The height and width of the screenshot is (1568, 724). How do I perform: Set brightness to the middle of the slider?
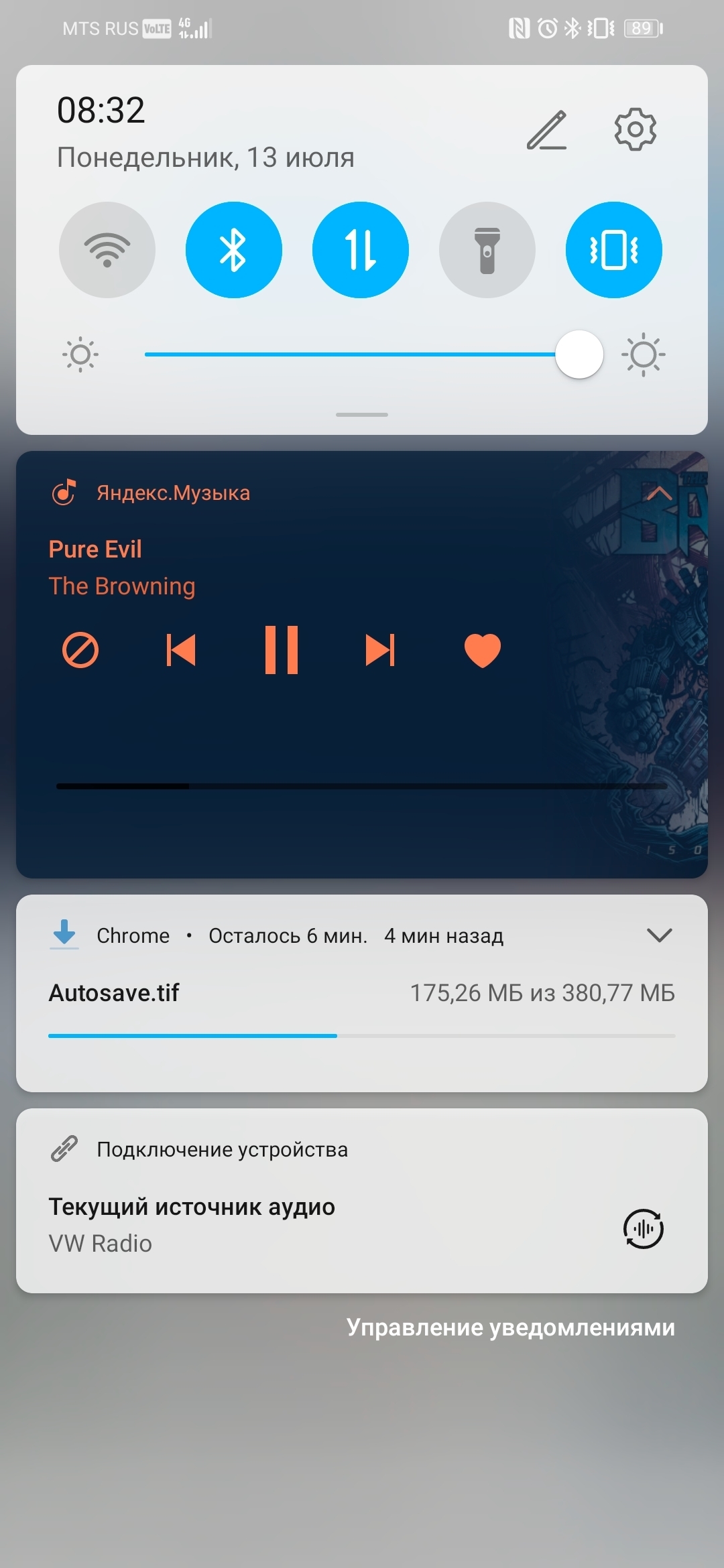(362, 354)
